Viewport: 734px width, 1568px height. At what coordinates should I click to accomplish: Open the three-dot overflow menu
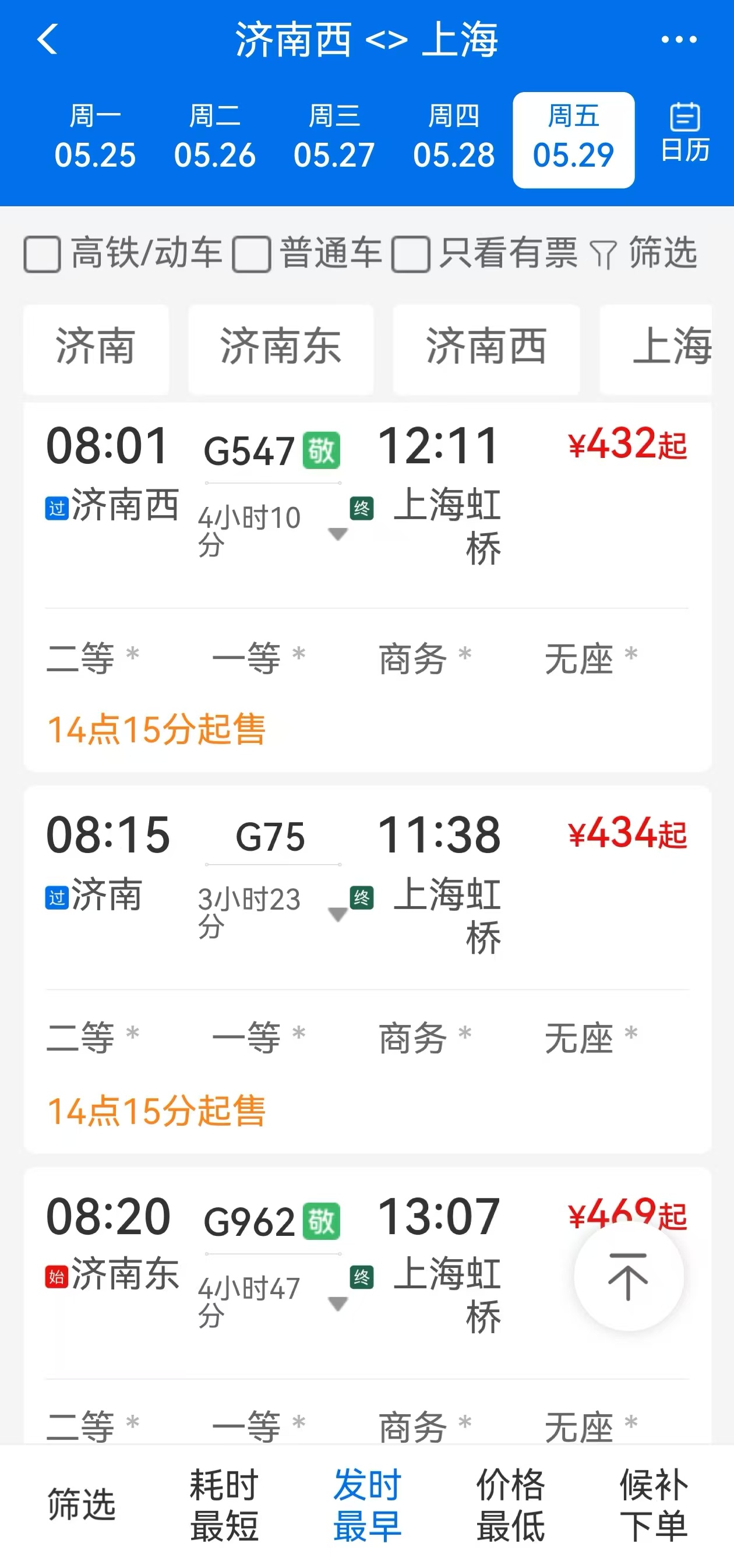679,40
